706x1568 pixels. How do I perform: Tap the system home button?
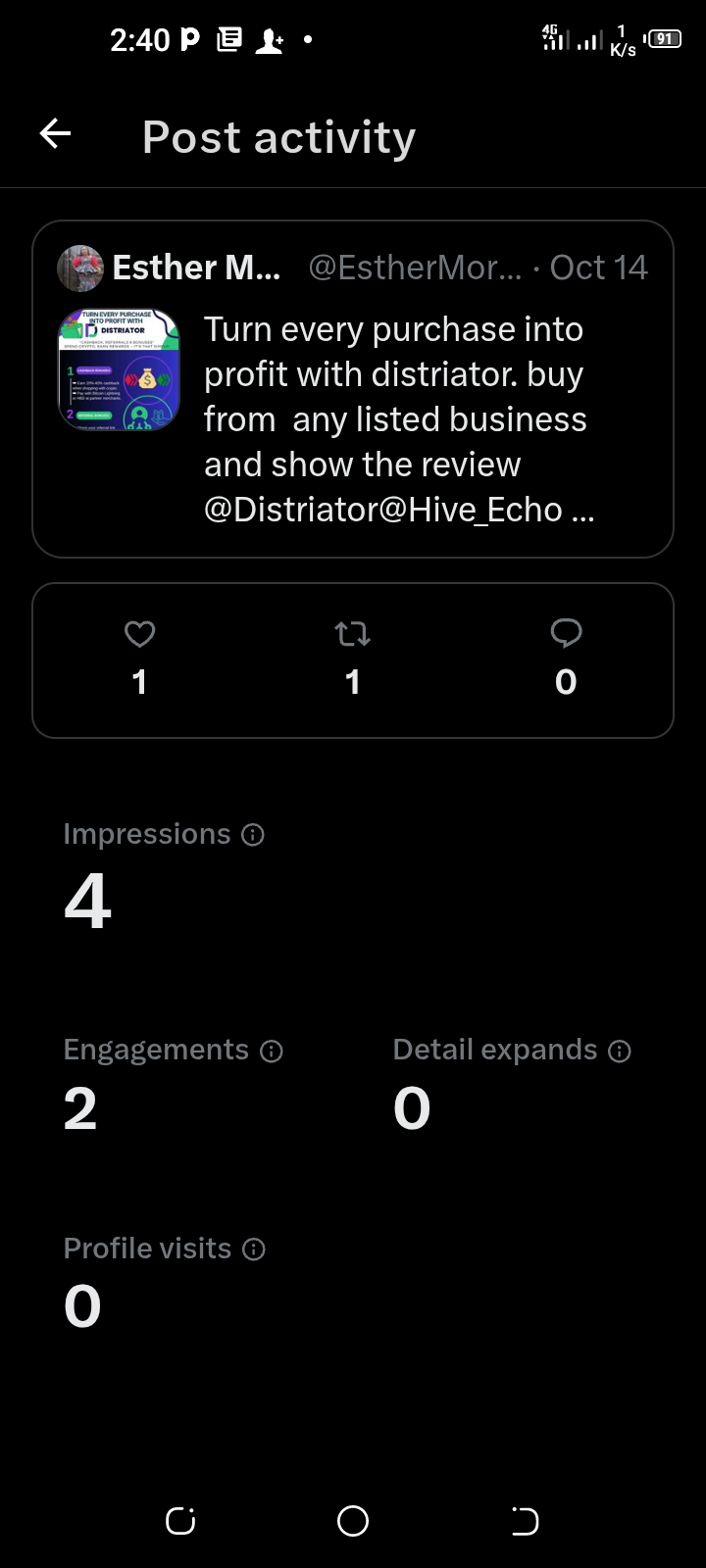coord(353,1521)
